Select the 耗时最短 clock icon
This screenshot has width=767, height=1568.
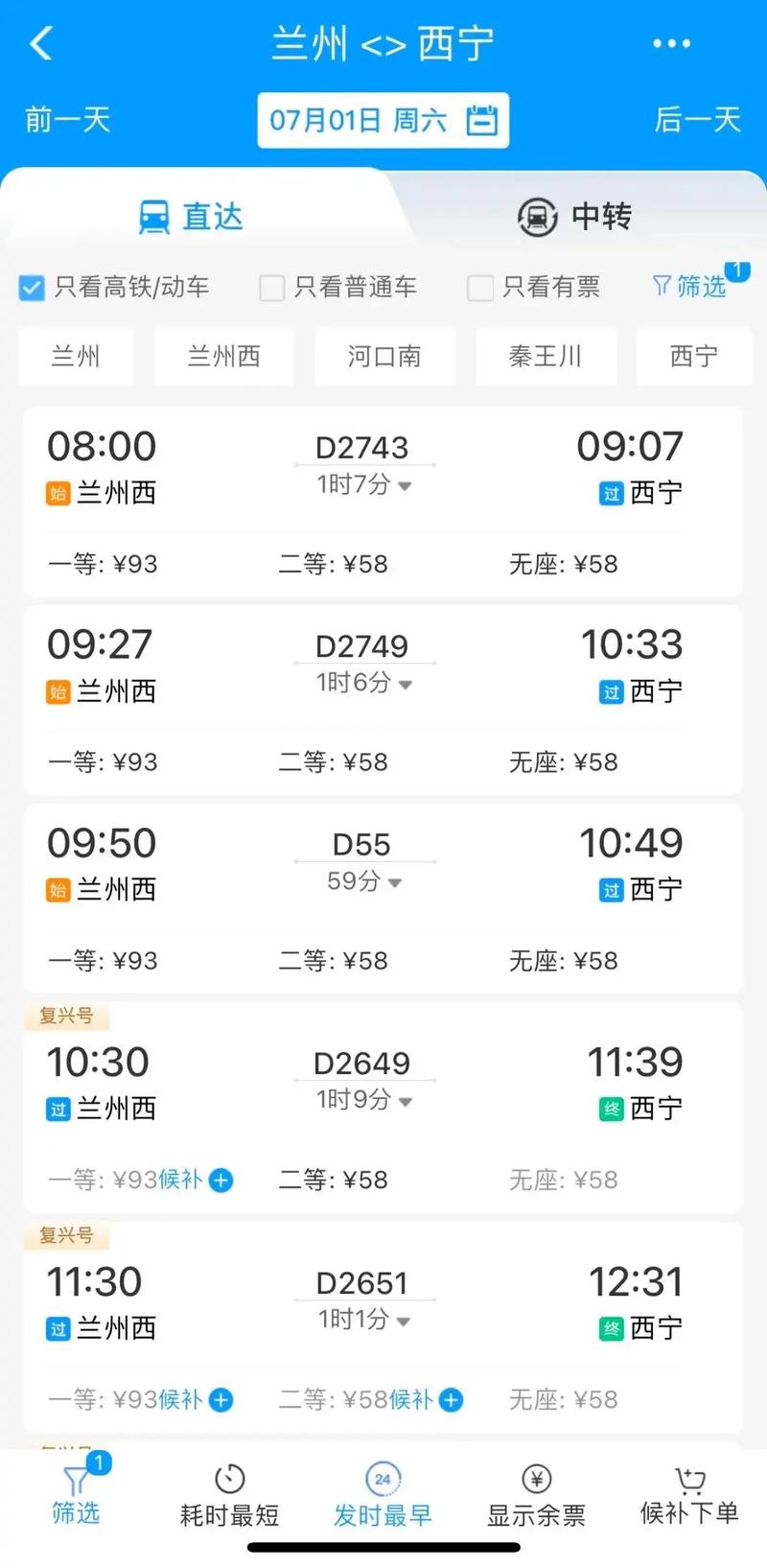[x=228, y=1480]
